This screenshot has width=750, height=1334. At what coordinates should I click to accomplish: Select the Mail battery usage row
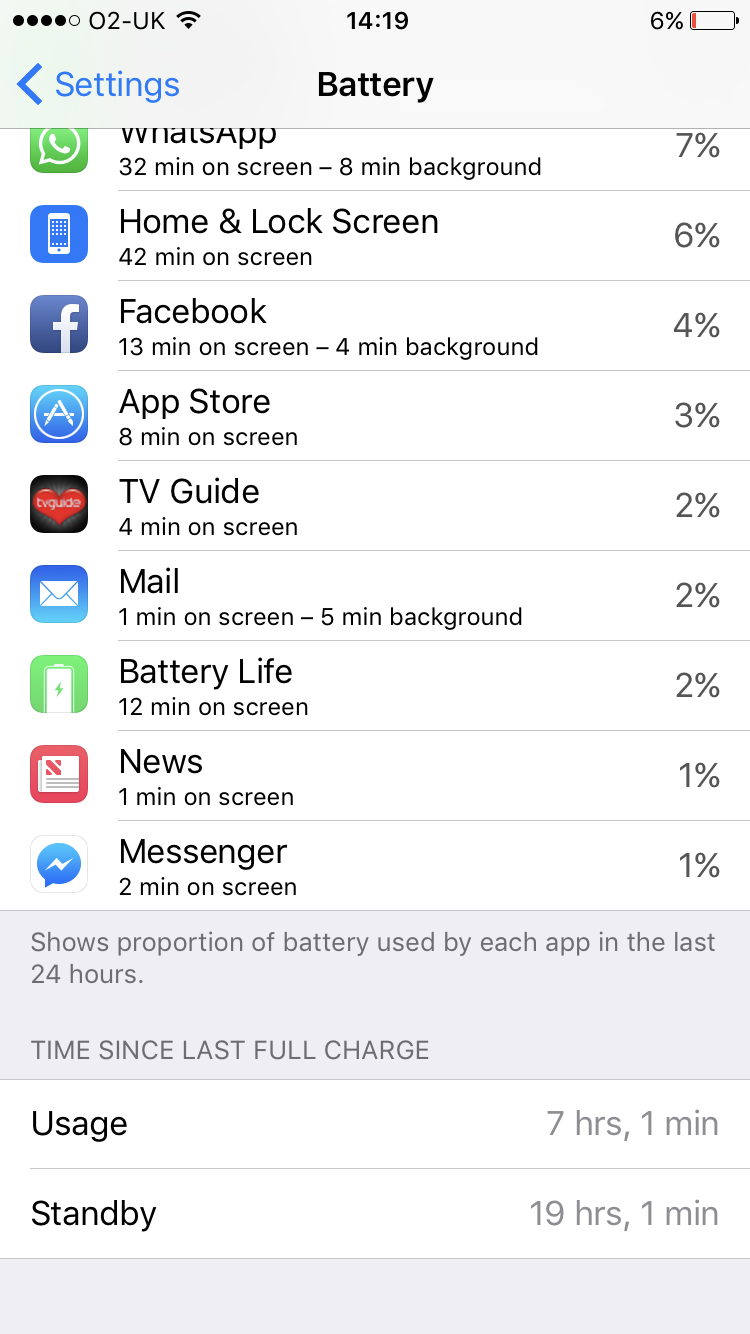point(375,596)
